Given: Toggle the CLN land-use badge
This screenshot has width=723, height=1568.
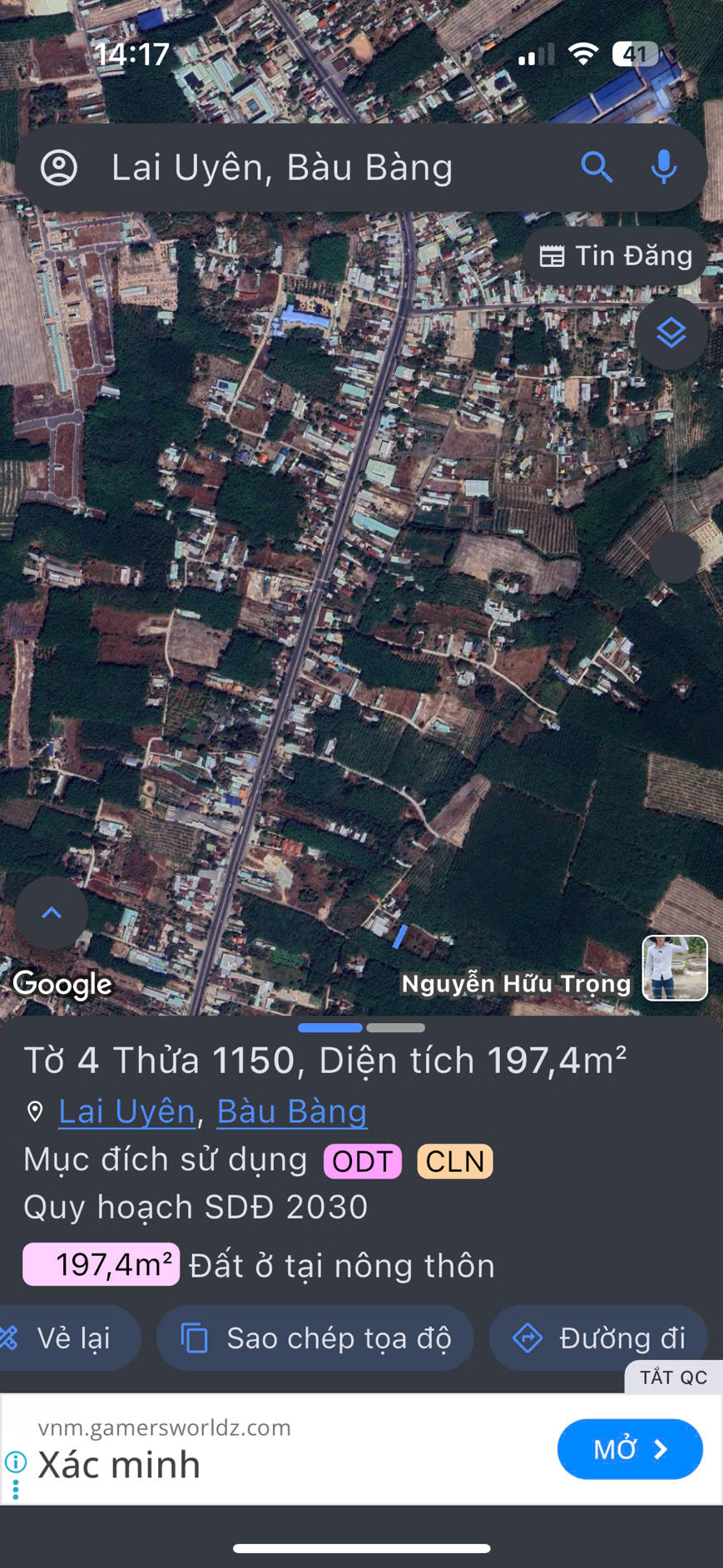Looking at the screenshot, I should [454, 1160].
